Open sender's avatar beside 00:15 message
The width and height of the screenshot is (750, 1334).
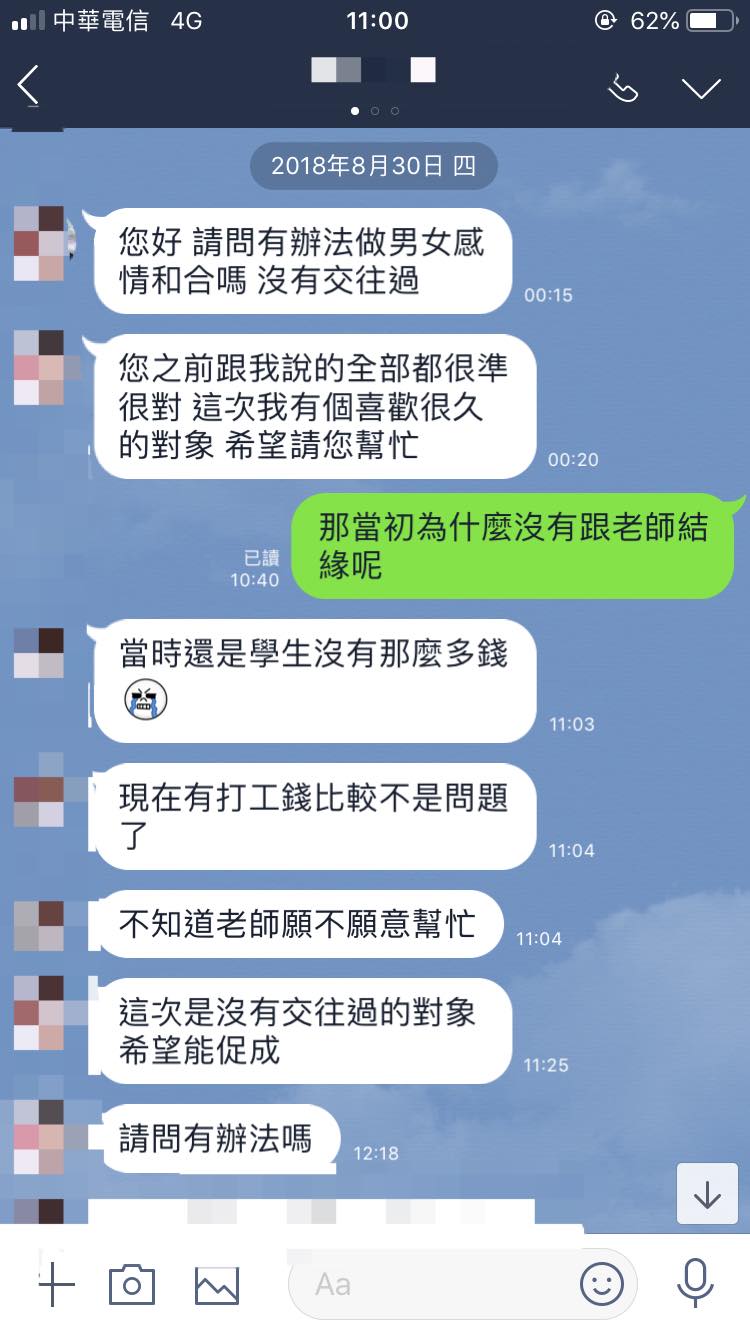click(39, 244)
